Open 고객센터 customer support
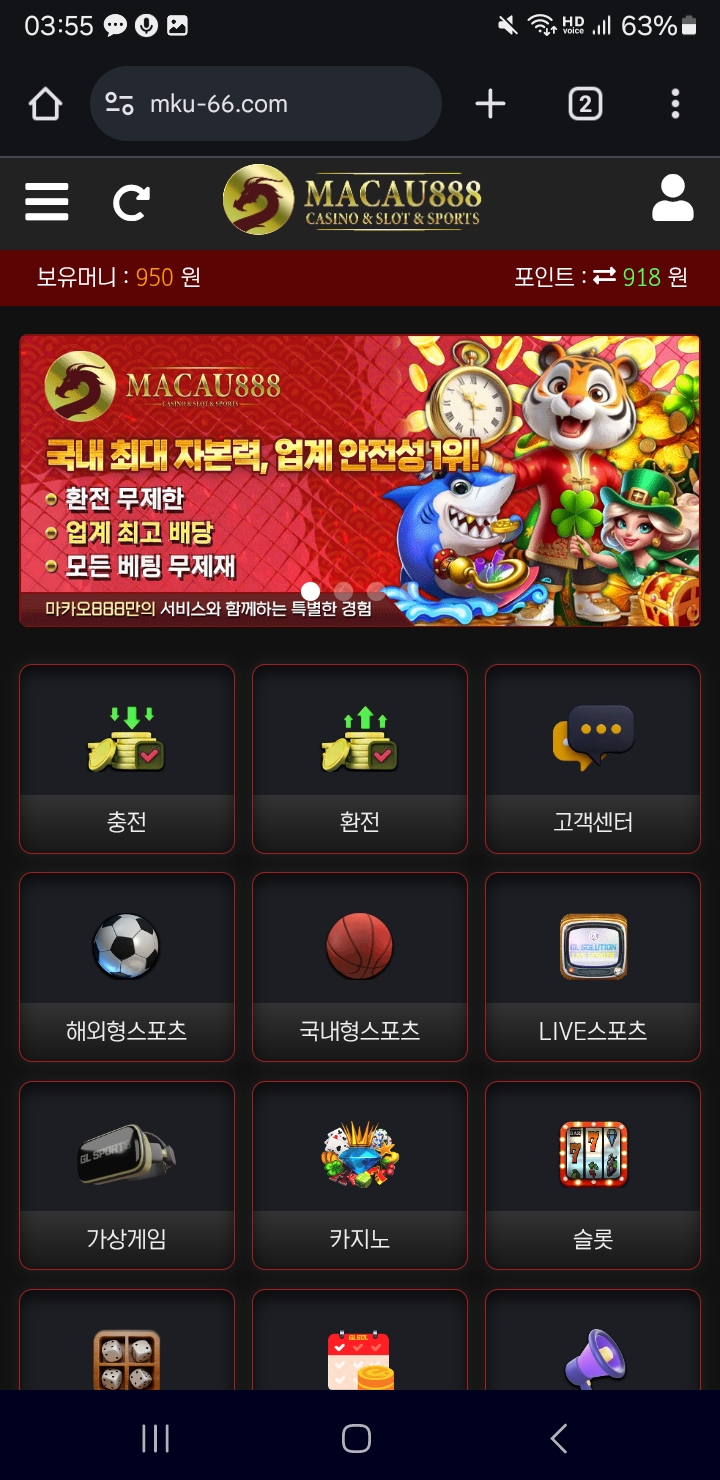The height and width of the screenshot is (1480, 720). coord(593,758)
